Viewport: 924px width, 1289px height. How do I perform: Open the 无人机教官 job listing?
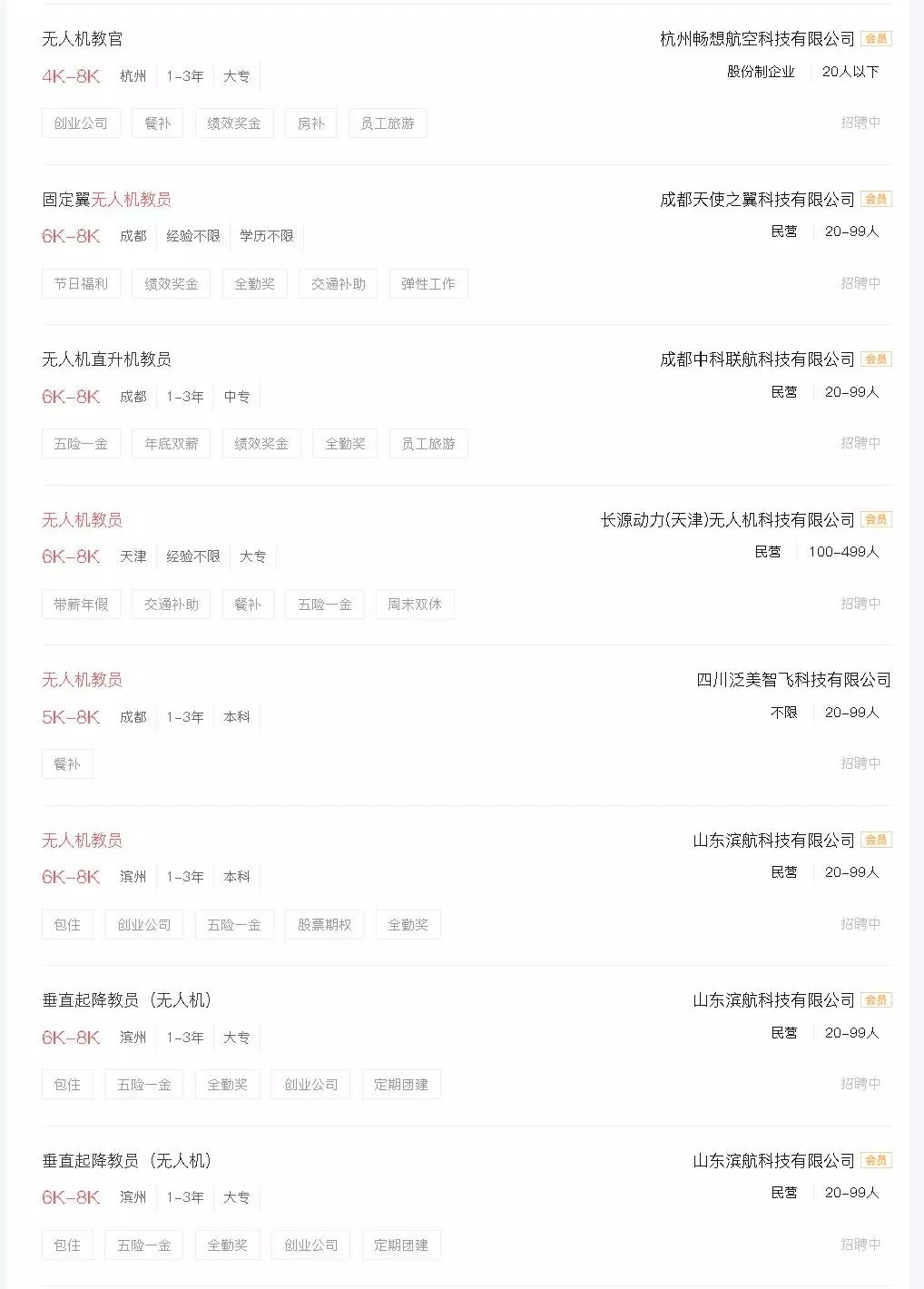(x=83, y=39)
